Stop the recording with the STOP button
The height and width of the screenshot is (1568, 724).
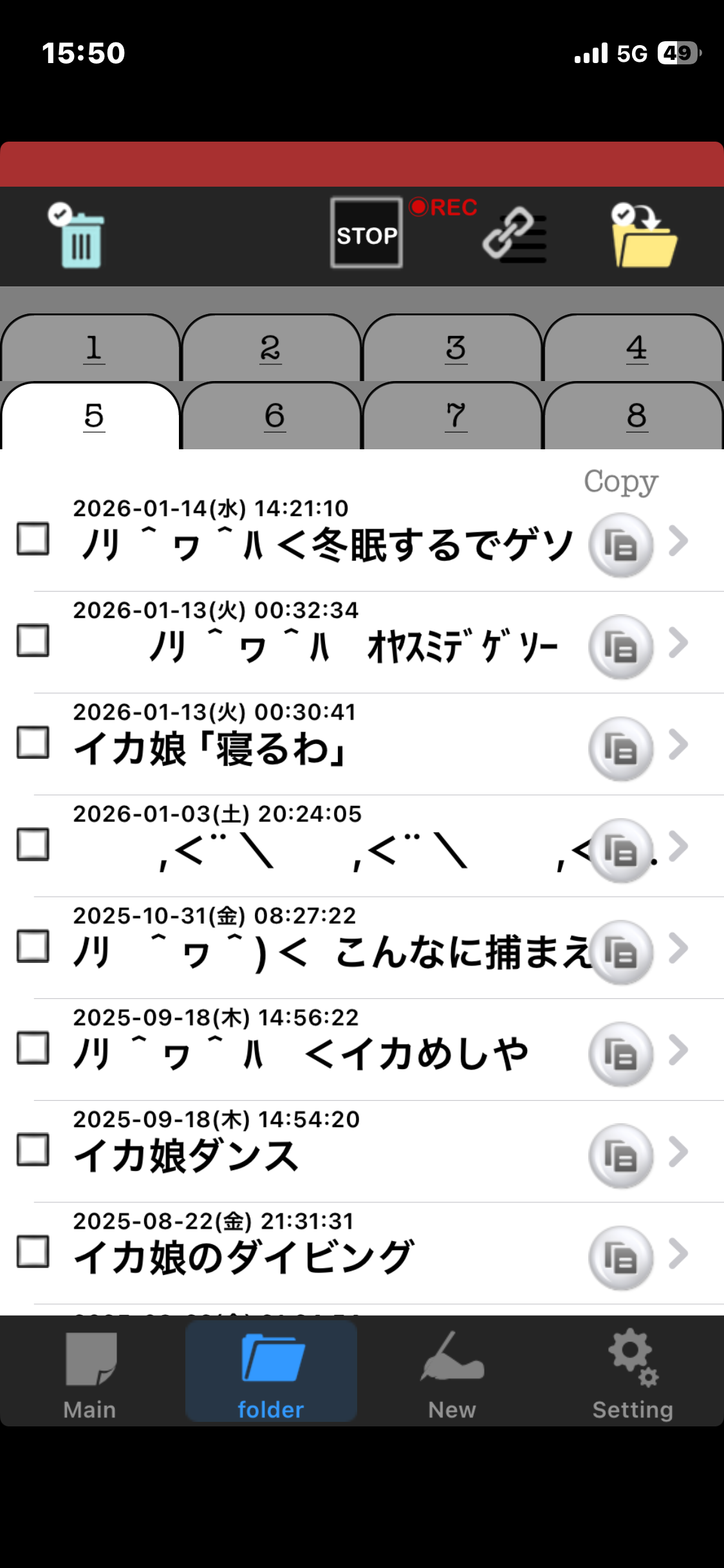click(x=366, y=233)
